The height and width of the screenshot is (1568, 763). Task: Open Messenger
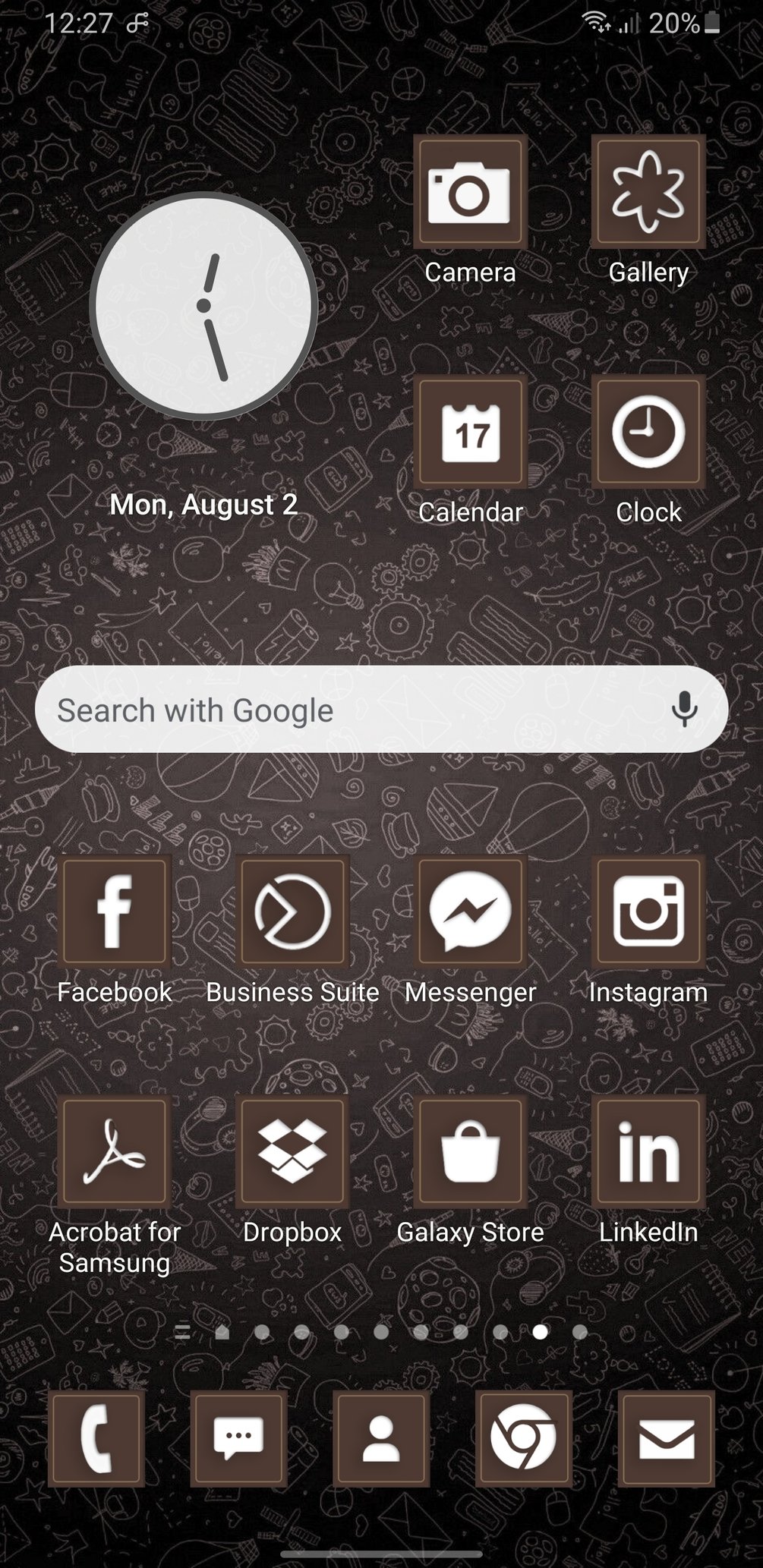pyautogui.click(x=470, y=912)
